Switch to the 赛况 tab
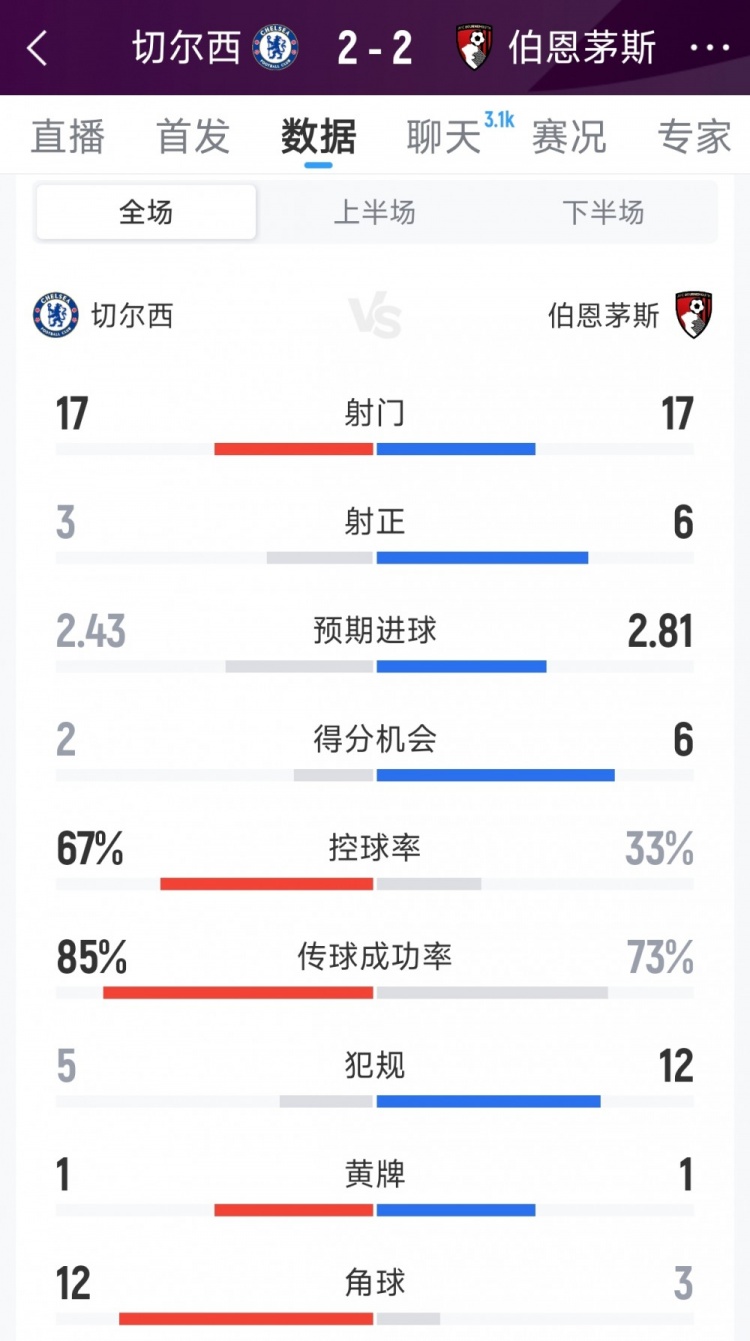Screen dimensions: 750x1341 pyautogui.click(x=569, y=137)
